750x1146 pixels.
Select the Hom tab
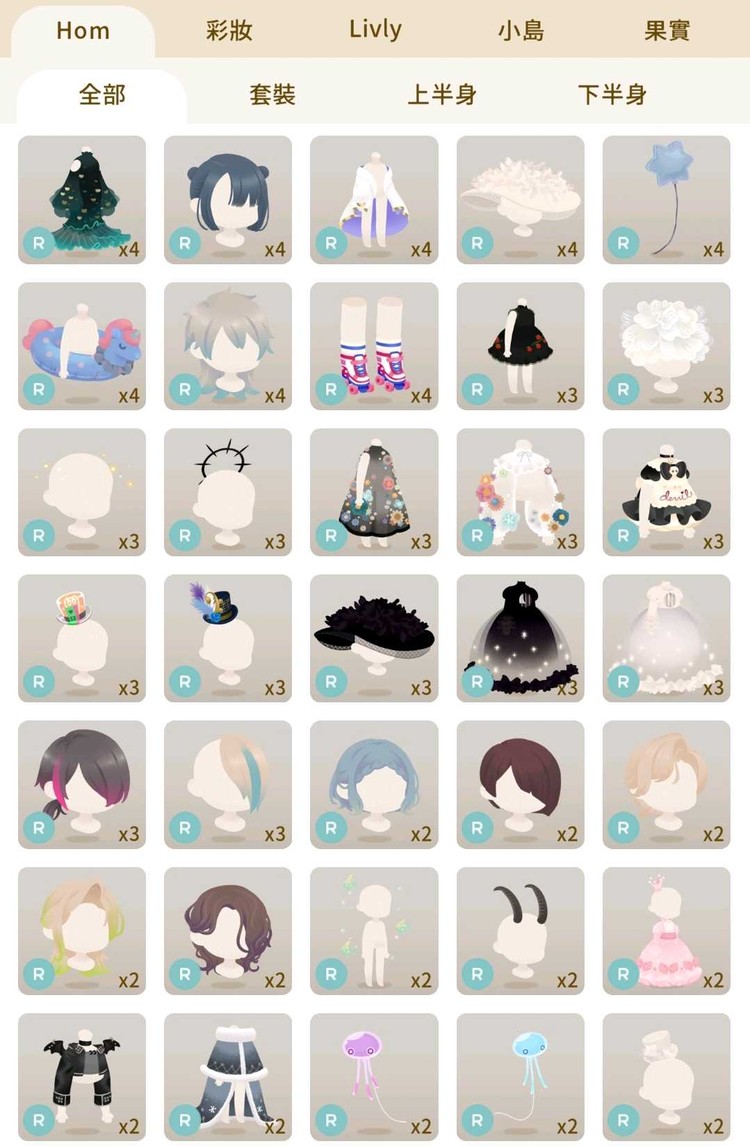pyautogui.click(x=82, y=30)
